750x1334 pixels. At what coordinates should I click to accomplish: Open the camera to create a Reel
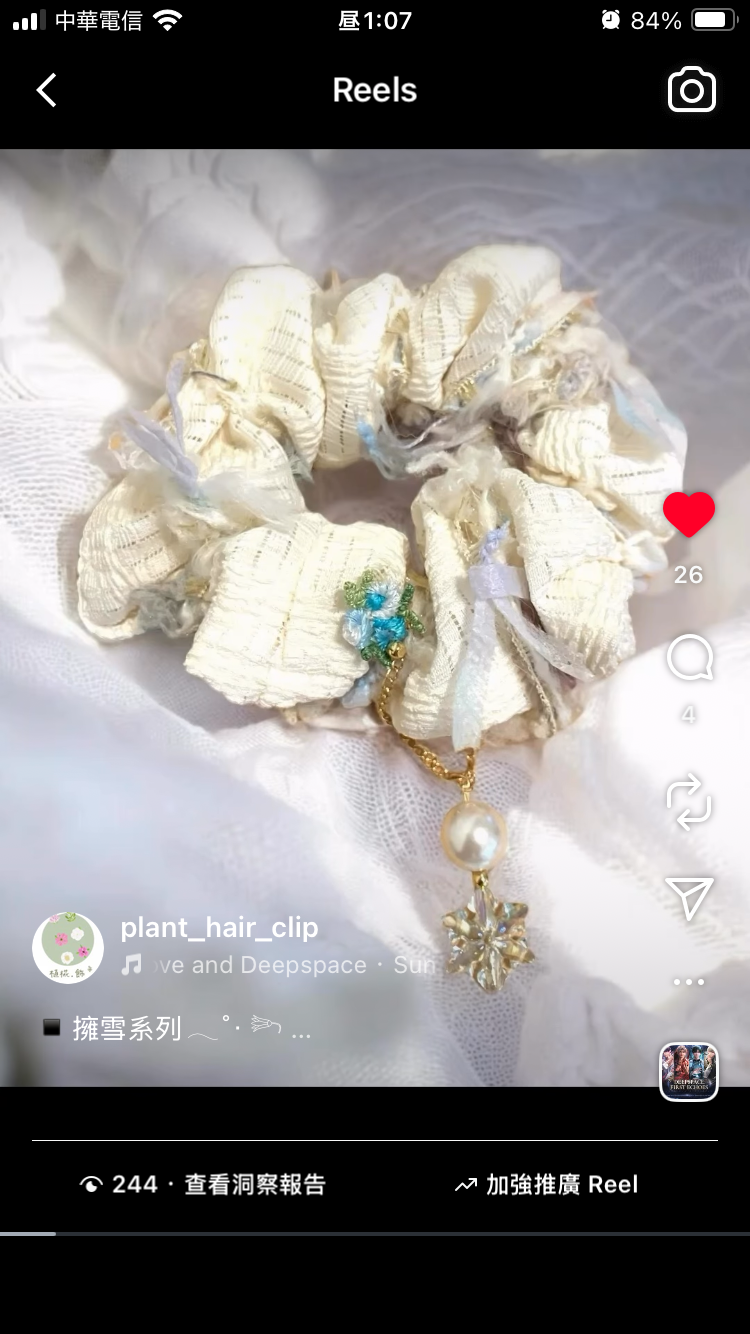(x=691, y=91)
